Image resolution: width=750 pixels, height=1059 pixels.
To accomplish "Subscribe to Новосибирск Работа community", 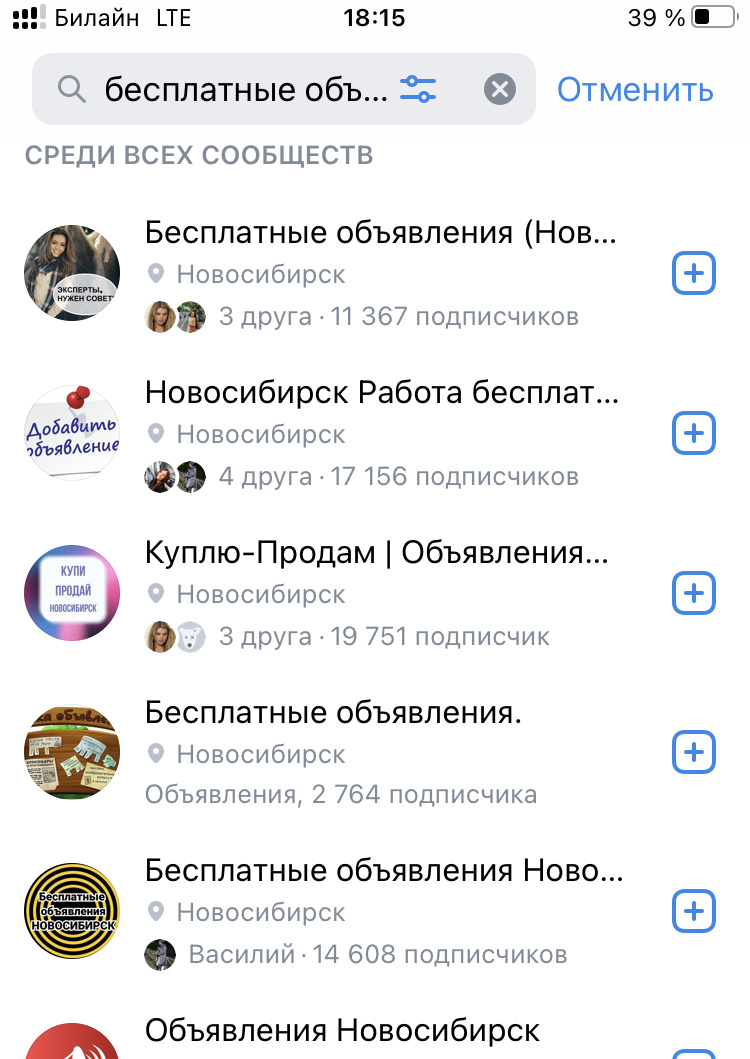I will click(x=693, y=432).
